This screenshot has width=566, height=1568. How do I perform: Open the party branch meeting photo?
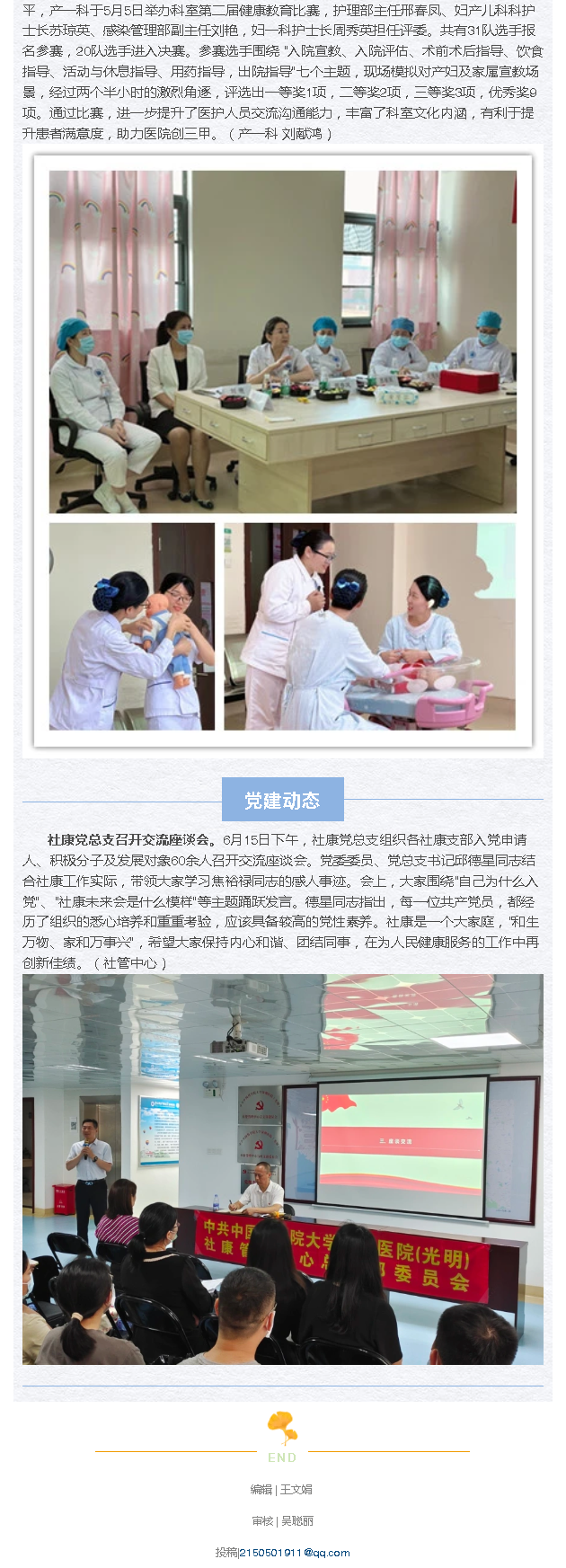tap(282, 1168)
